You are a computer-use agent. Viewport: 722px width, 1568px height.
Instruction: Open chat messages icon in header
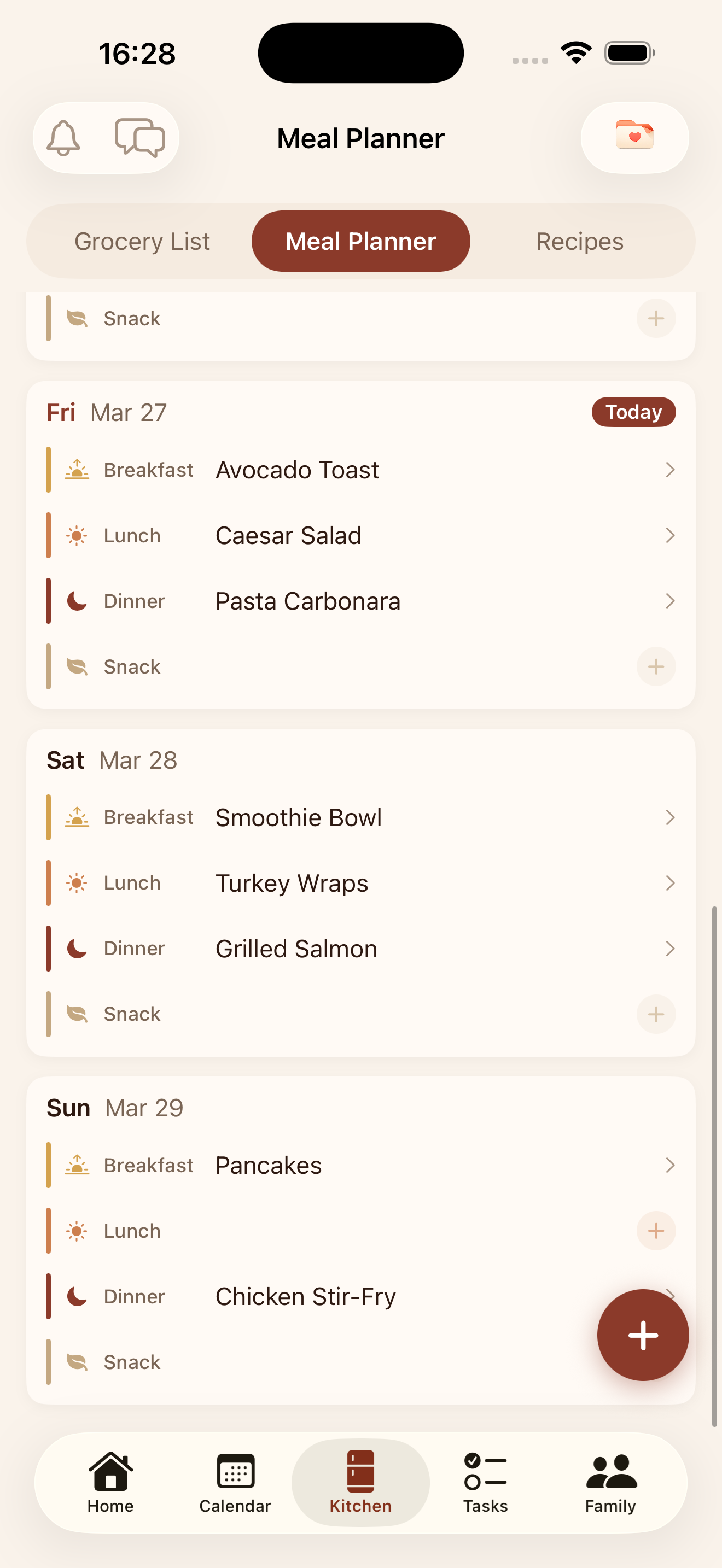141,138
